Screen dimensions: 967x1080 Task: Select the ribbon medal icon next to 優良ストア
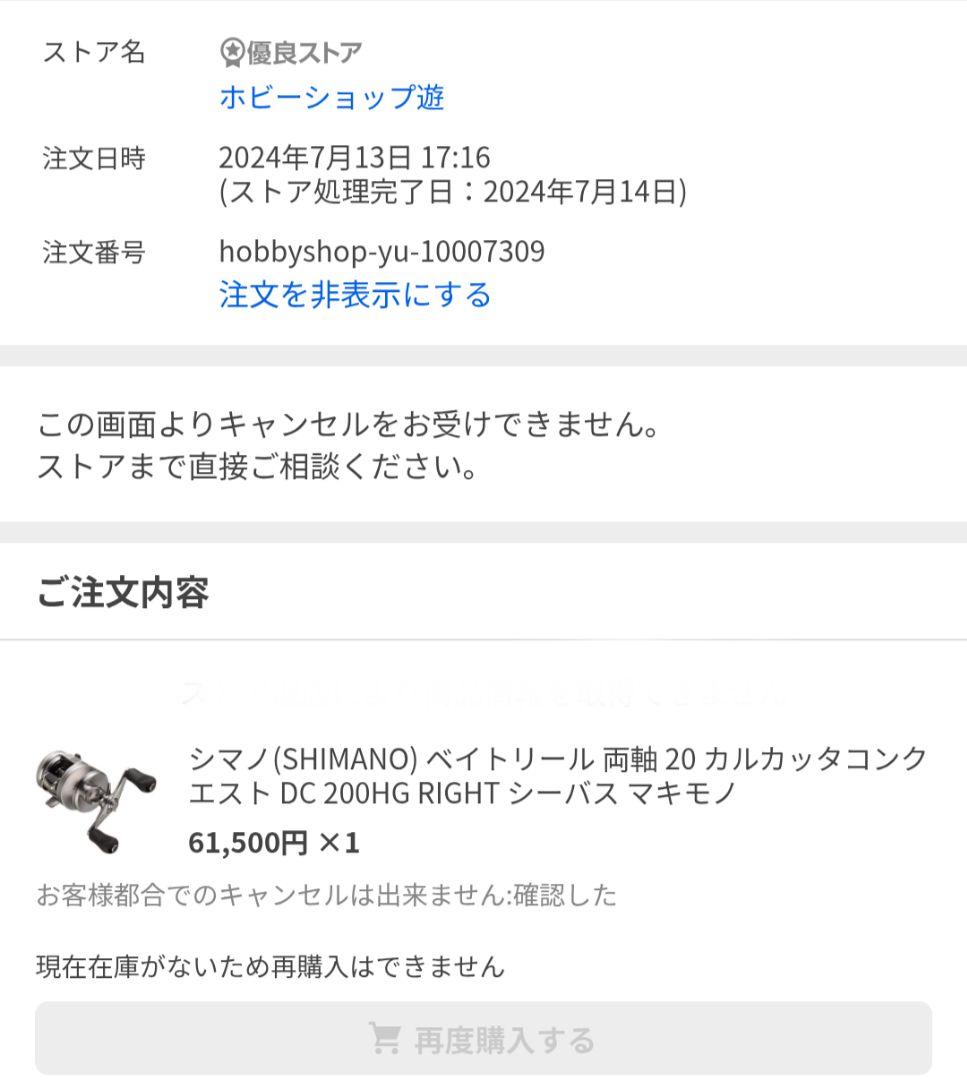[x=232, y=52]
